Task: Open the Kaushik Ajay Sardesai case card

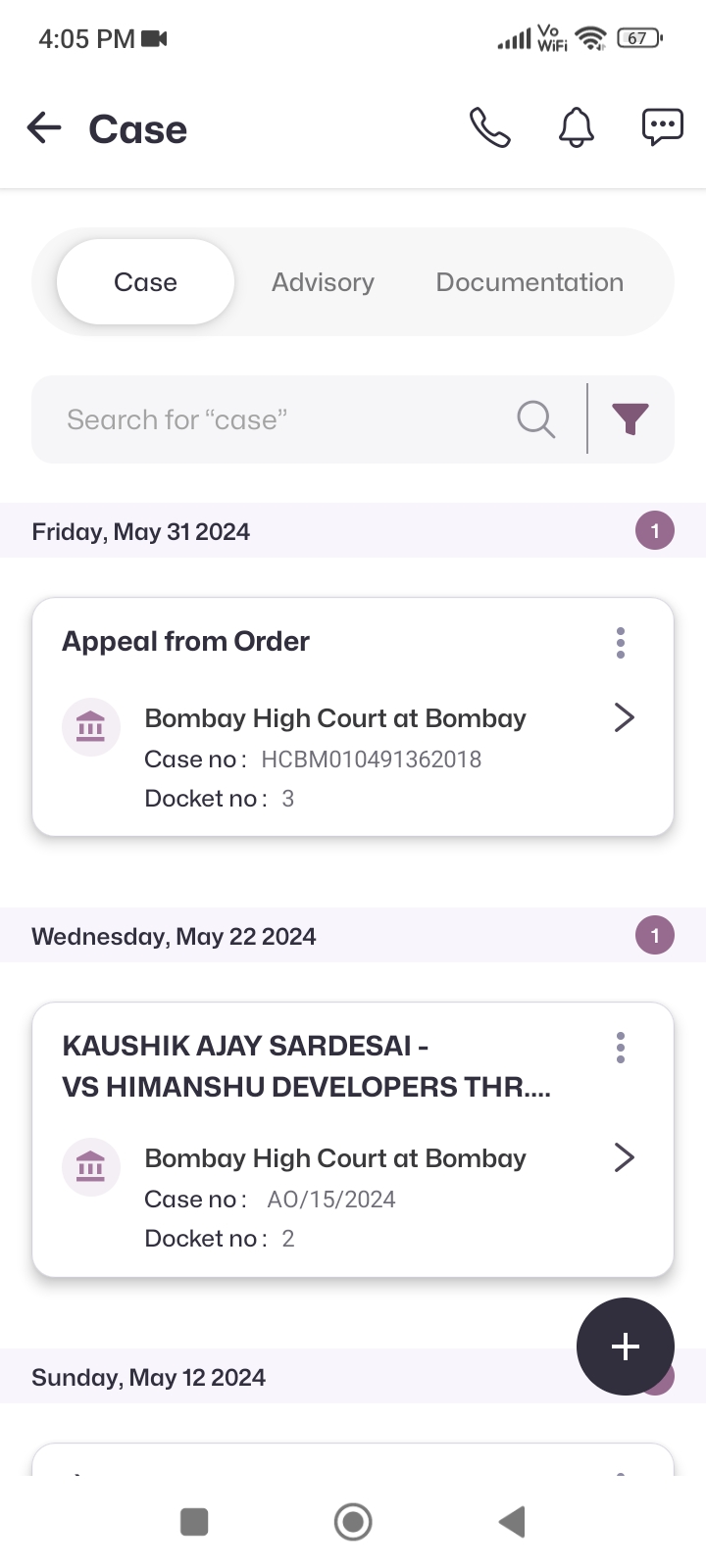Action: coord(333,1158)
